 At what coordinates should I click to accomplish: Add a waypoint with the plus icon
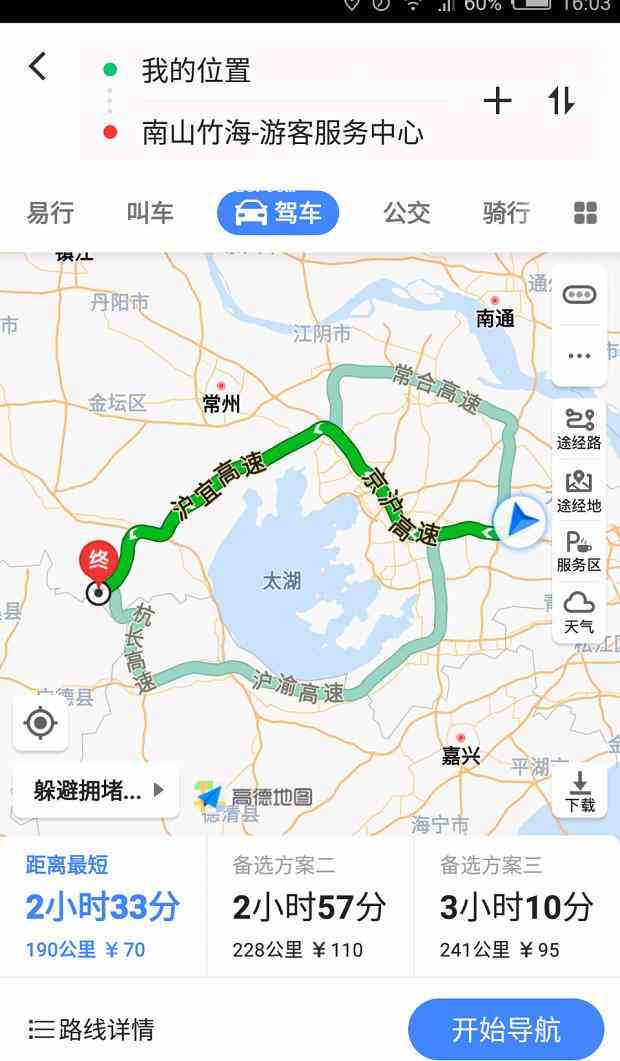click(497, 102)
